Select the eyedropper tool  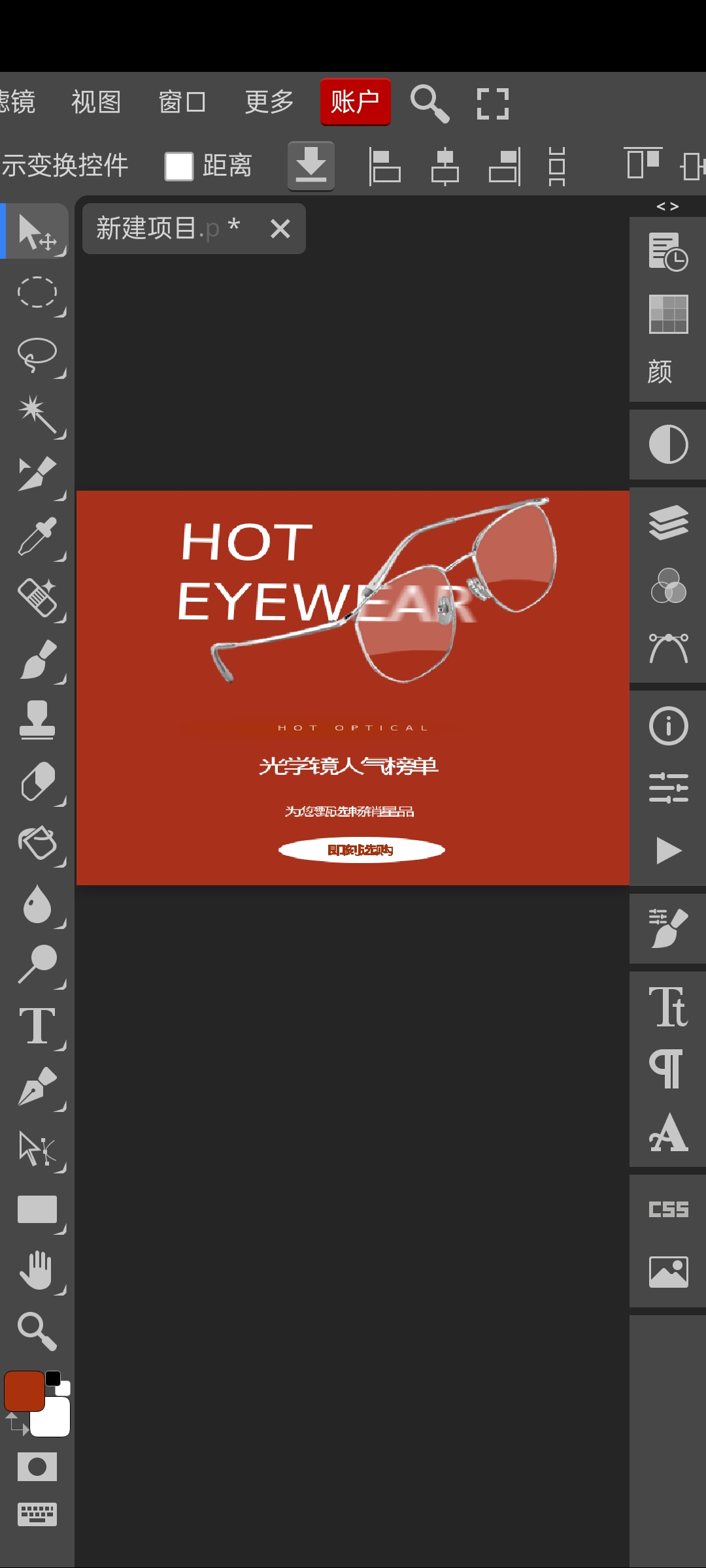(37, 537)
